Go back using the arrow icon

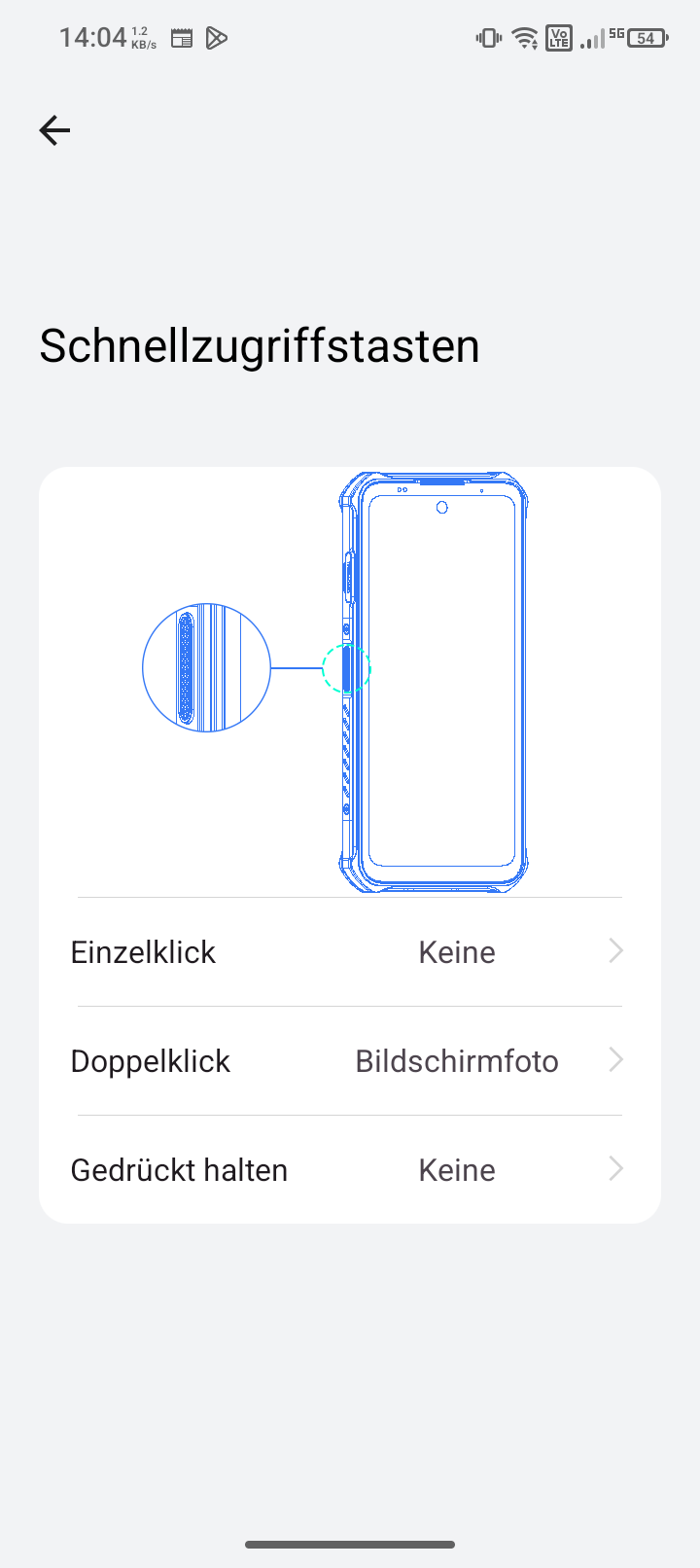coord(54,130)
